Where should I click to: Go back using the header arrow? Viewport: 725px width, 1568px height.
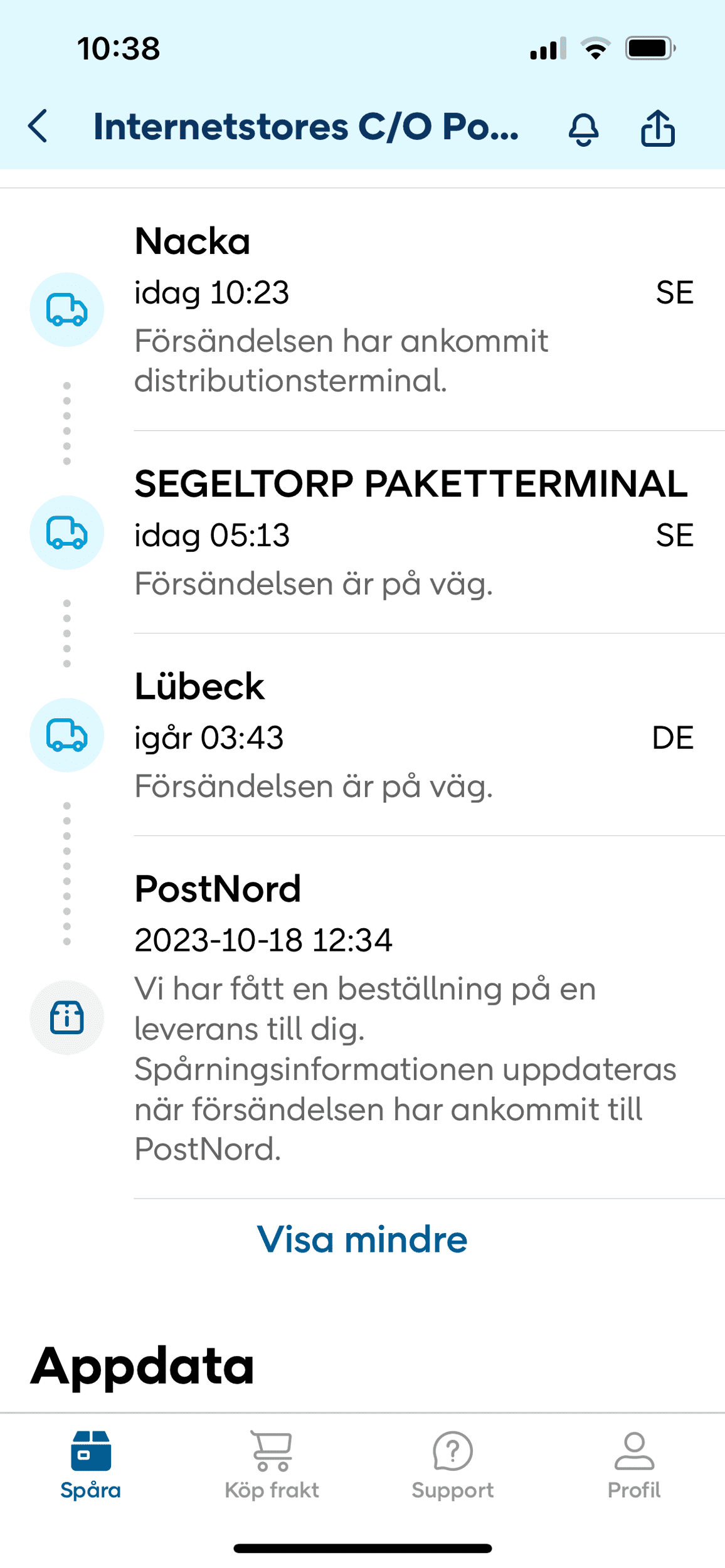click(x=38, y=126)
